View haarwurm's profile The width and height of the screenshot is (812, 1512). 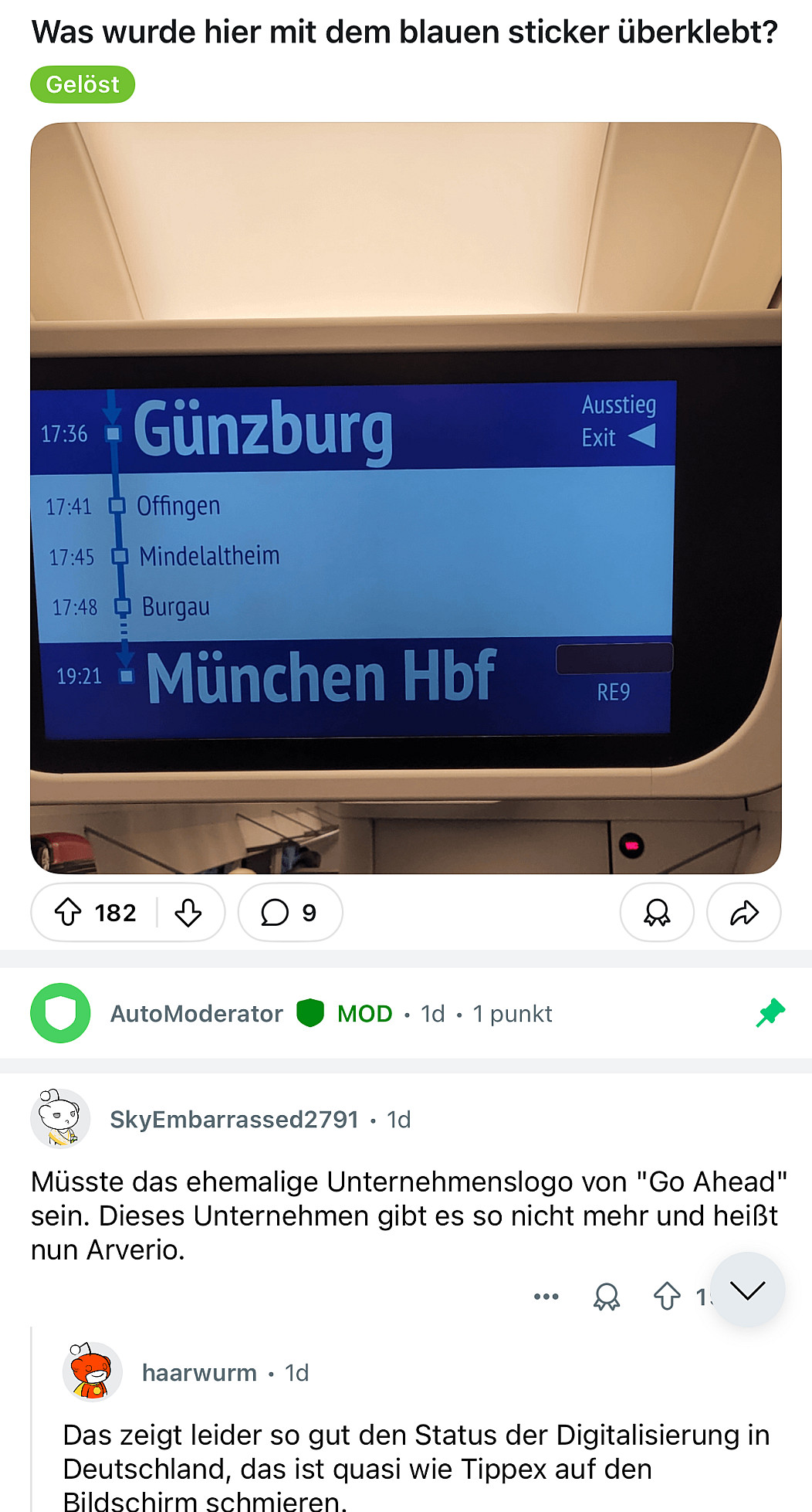point(199,1372)
